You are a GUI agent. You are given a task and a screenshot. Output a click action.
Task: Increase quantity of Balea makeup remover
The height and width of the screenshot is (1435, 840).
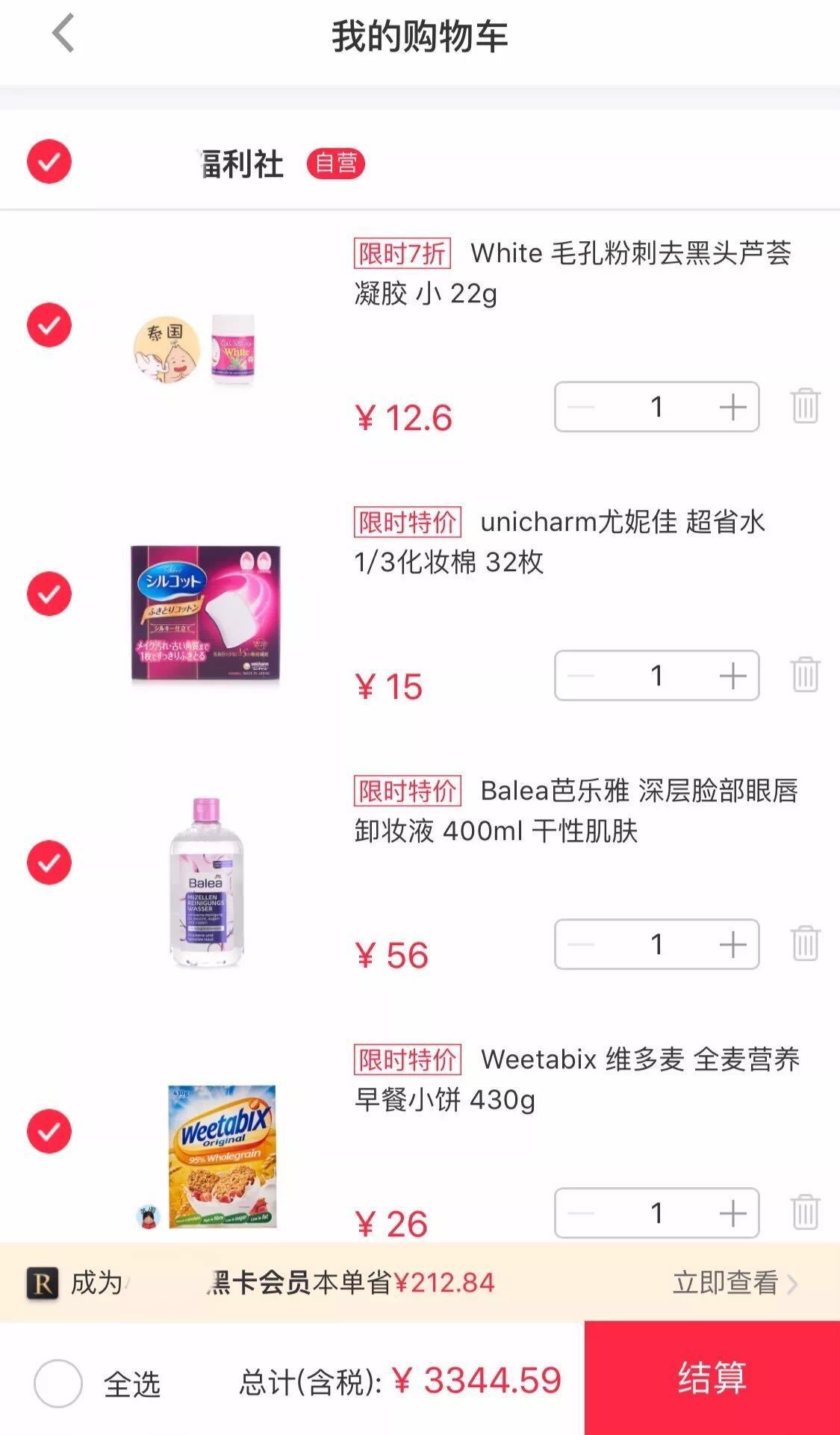point(732,944)
